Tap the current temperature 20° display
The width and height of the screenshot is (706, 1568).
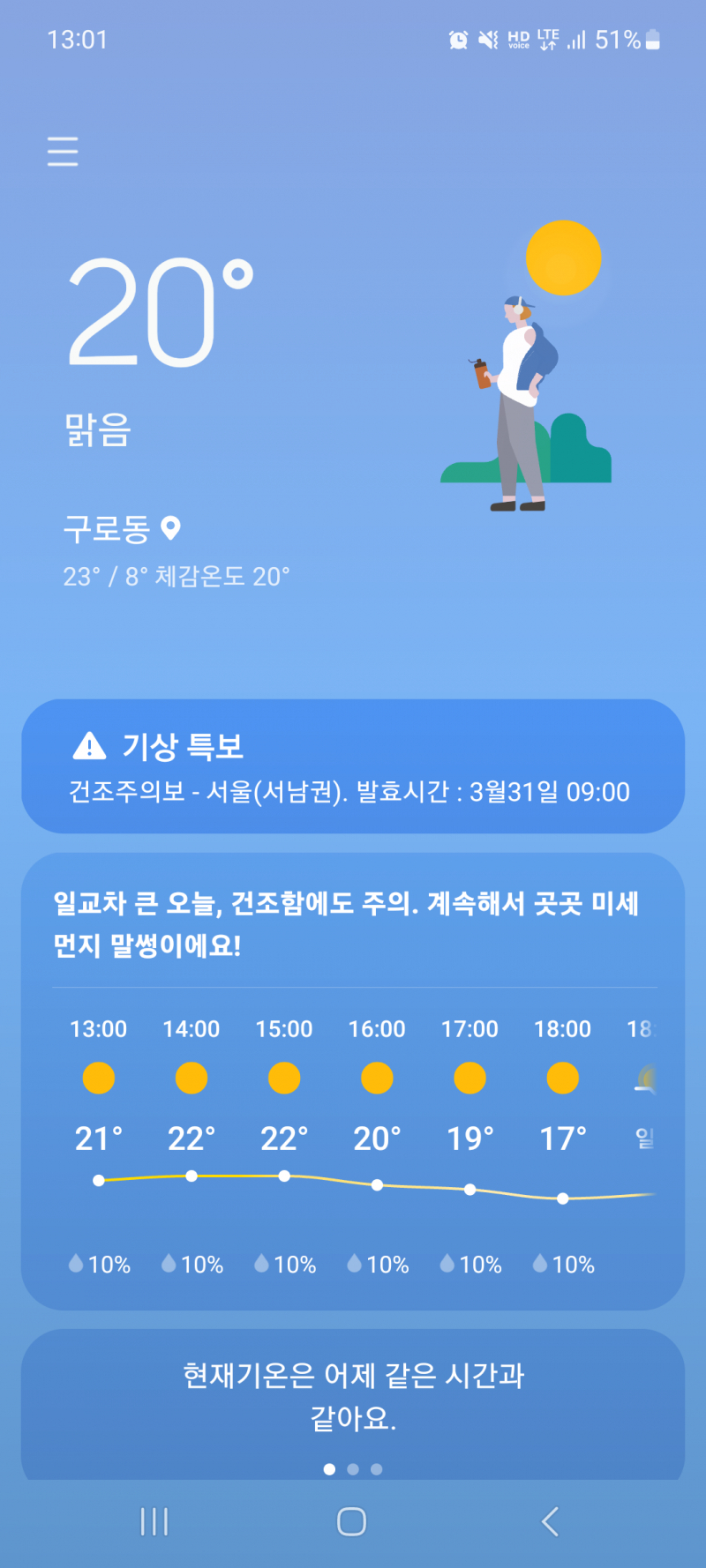(159, 312)
